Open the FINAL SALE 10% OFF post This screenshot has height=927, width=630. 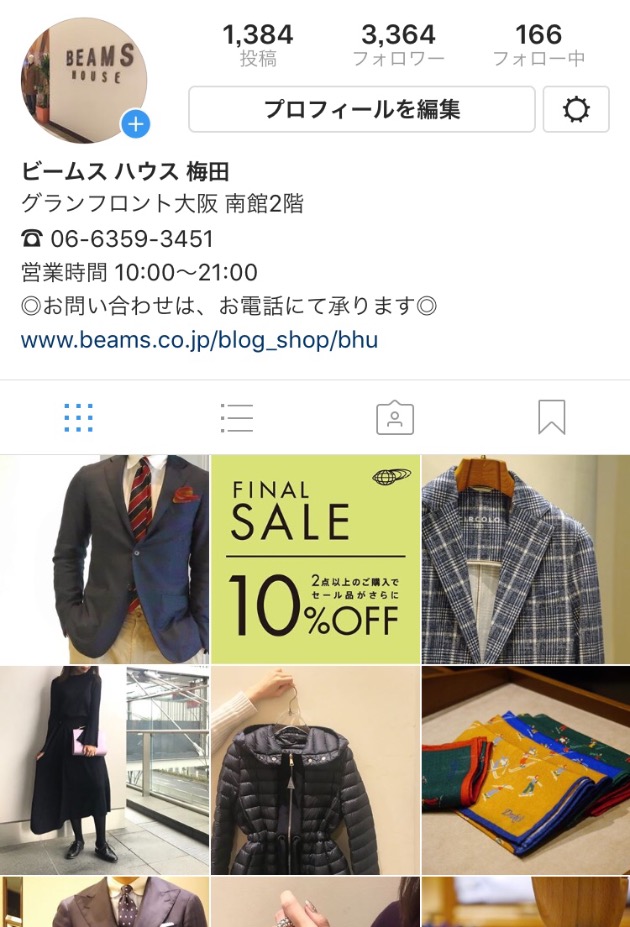(x=315, y=559)
